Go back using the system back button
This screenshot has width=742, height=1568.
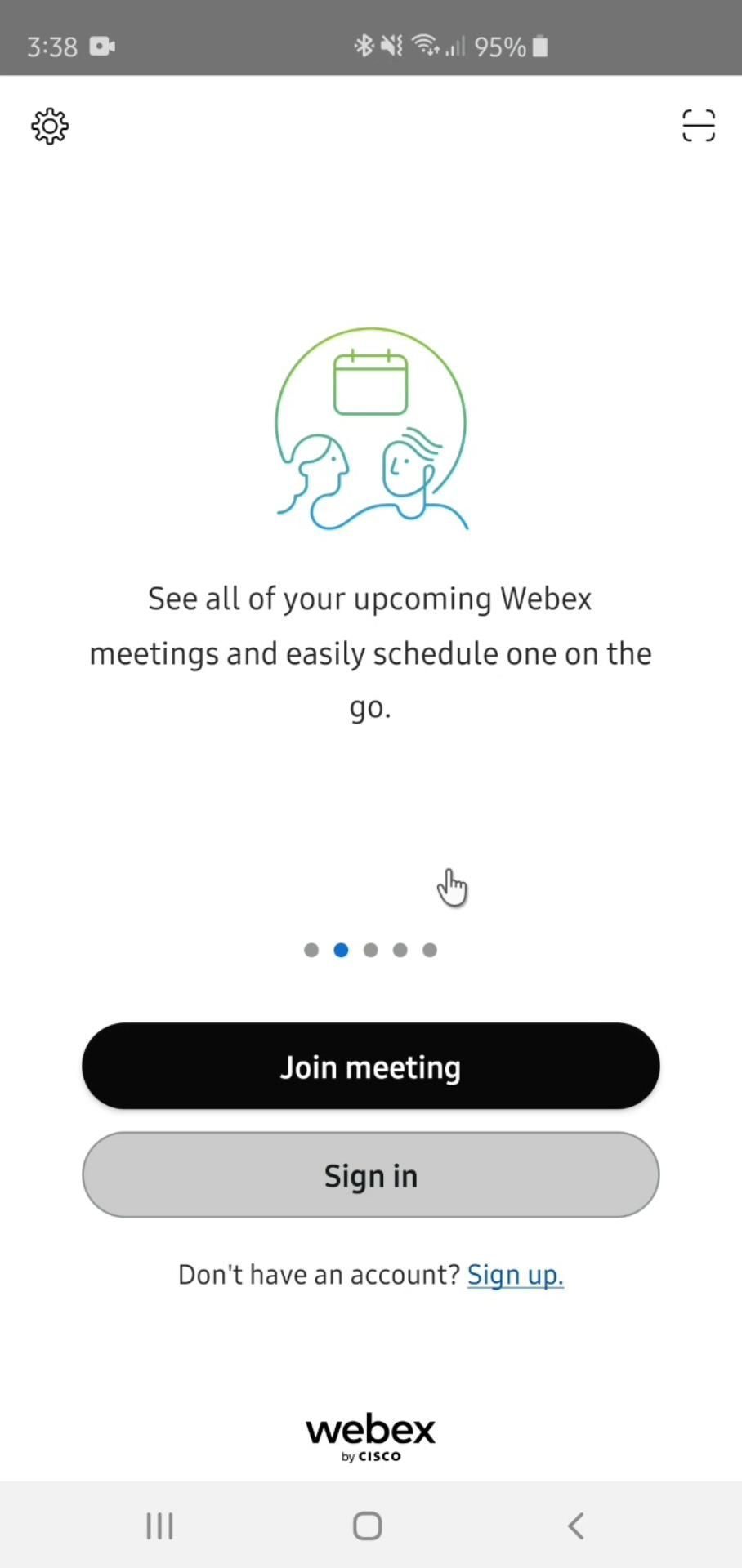point(576,1526)
